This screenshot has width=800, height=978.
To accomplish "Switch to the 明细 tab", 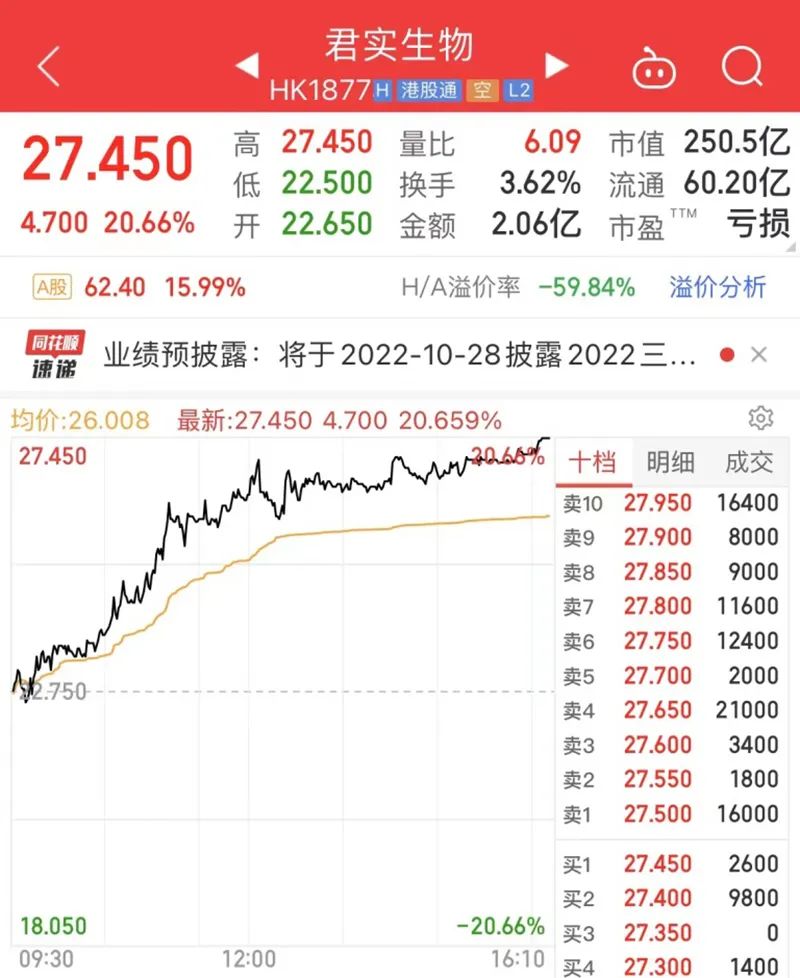I will coord(669,462).
